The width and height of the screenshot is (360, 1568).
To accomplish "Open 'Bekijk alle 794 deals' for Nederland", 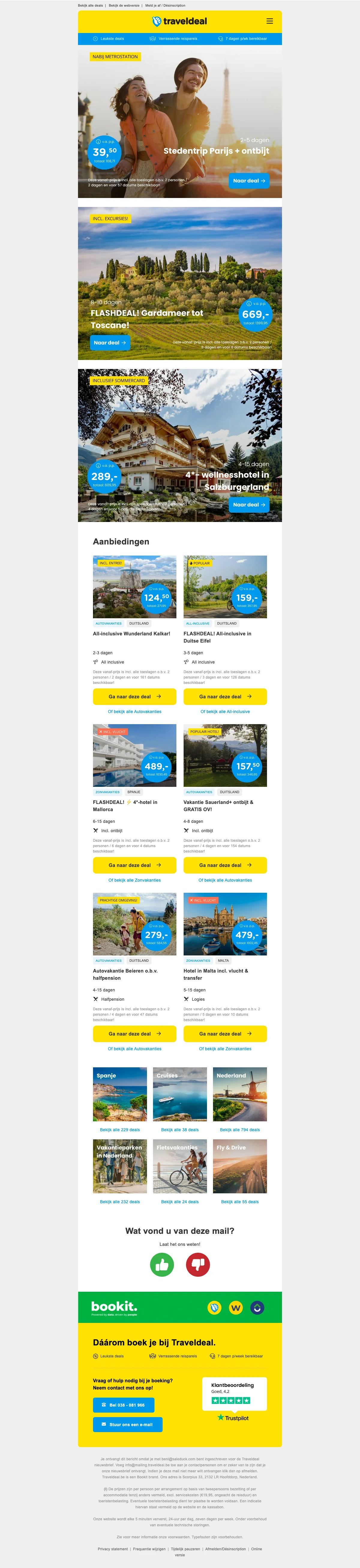I will pyautogui.click(x=240, y=1130).
